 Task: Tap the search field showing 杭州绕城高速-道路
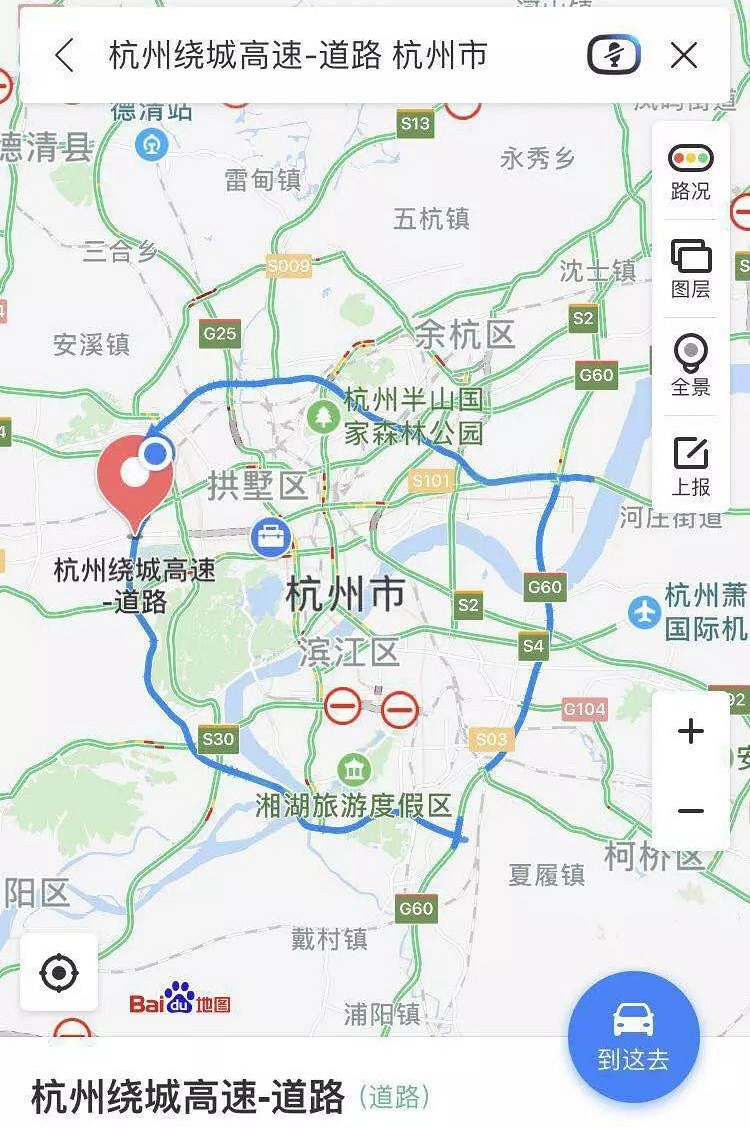point(300,56)
